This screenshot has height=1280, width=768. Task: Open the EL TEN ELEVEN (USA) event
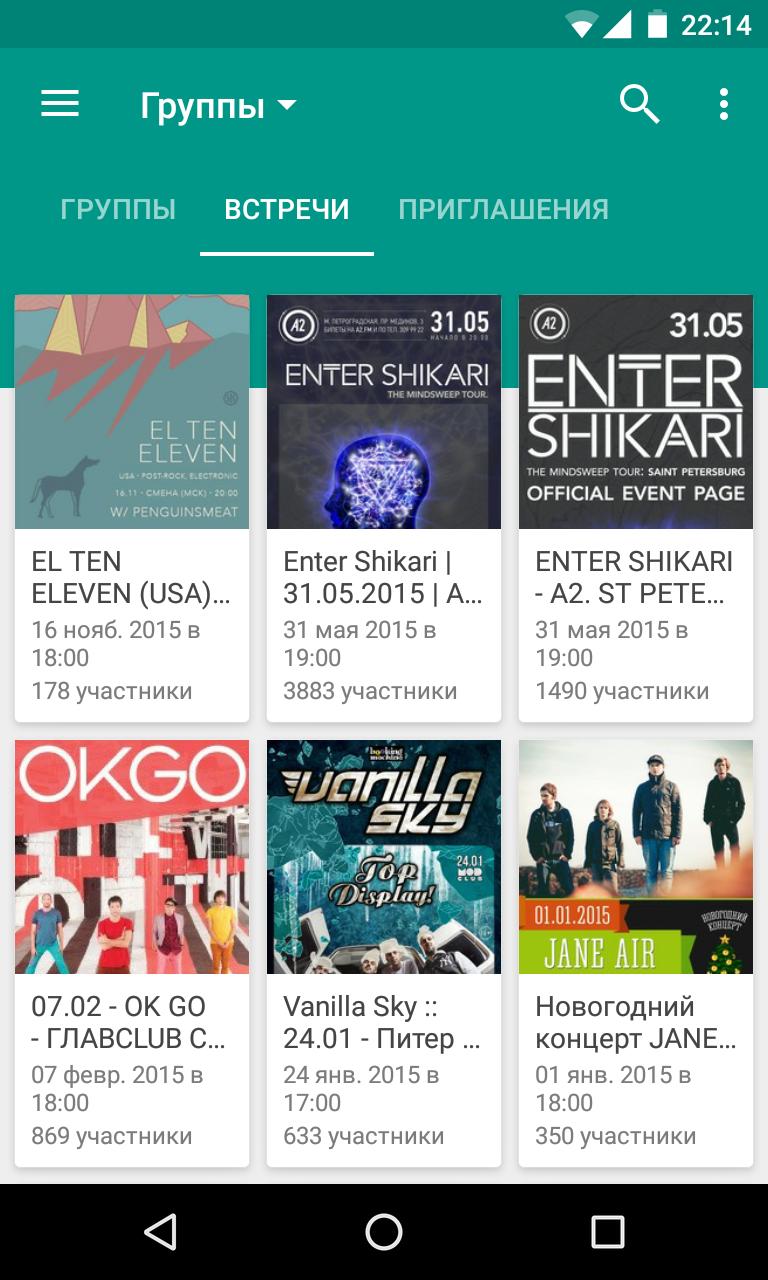pyautogui.click(x=132, y=508)
